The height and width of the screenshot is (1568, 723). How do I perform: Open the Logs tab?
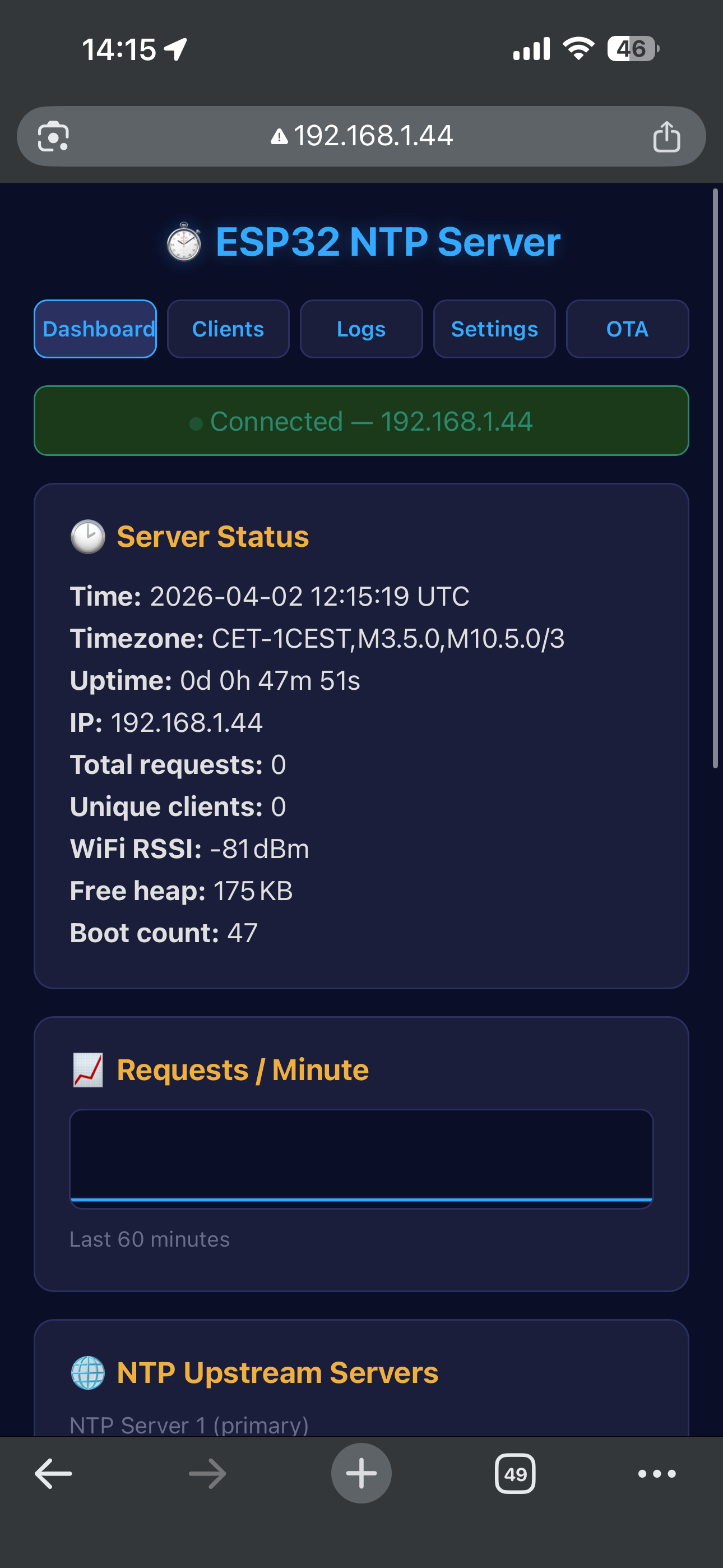point(361,329)
